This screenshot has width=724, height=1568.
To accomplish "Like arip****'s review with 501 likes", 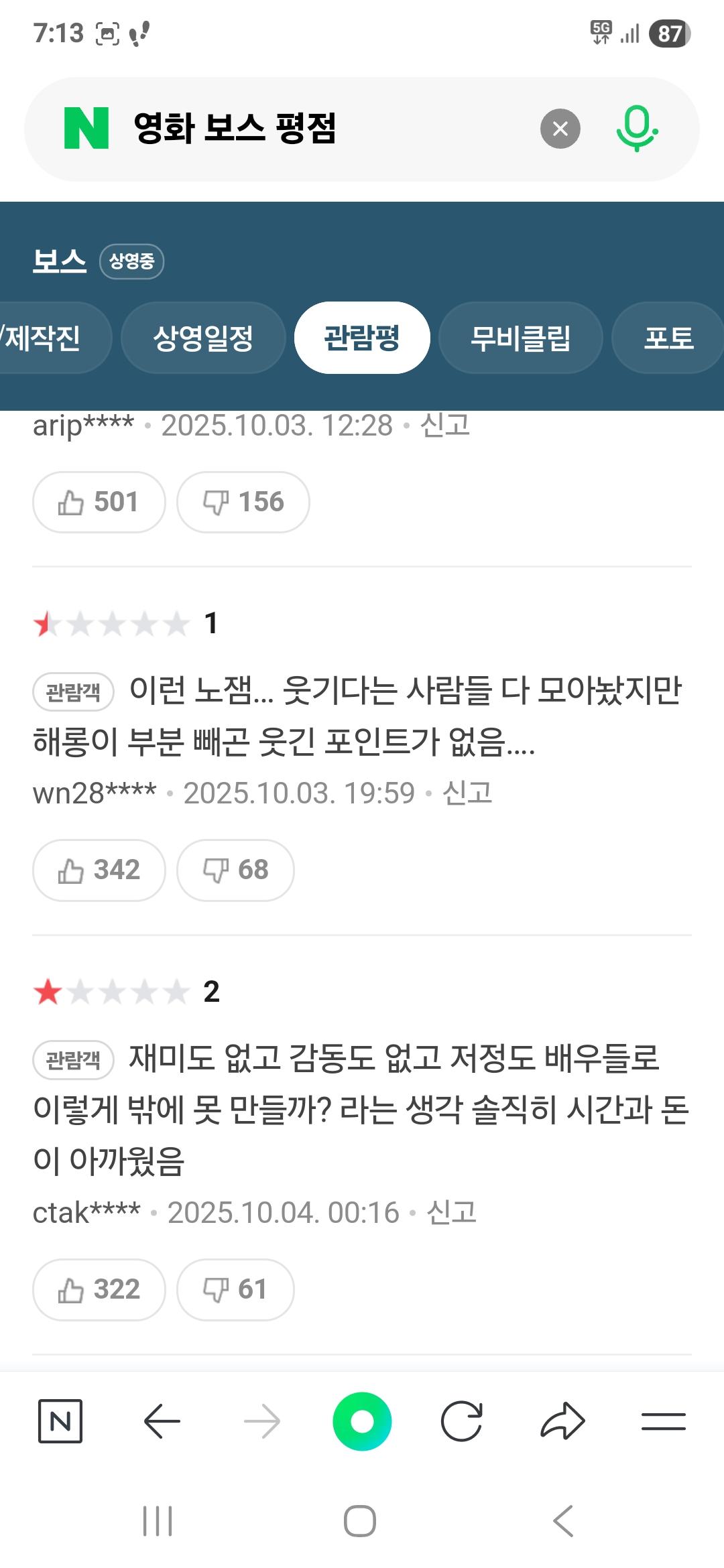I will click(99, 502).
